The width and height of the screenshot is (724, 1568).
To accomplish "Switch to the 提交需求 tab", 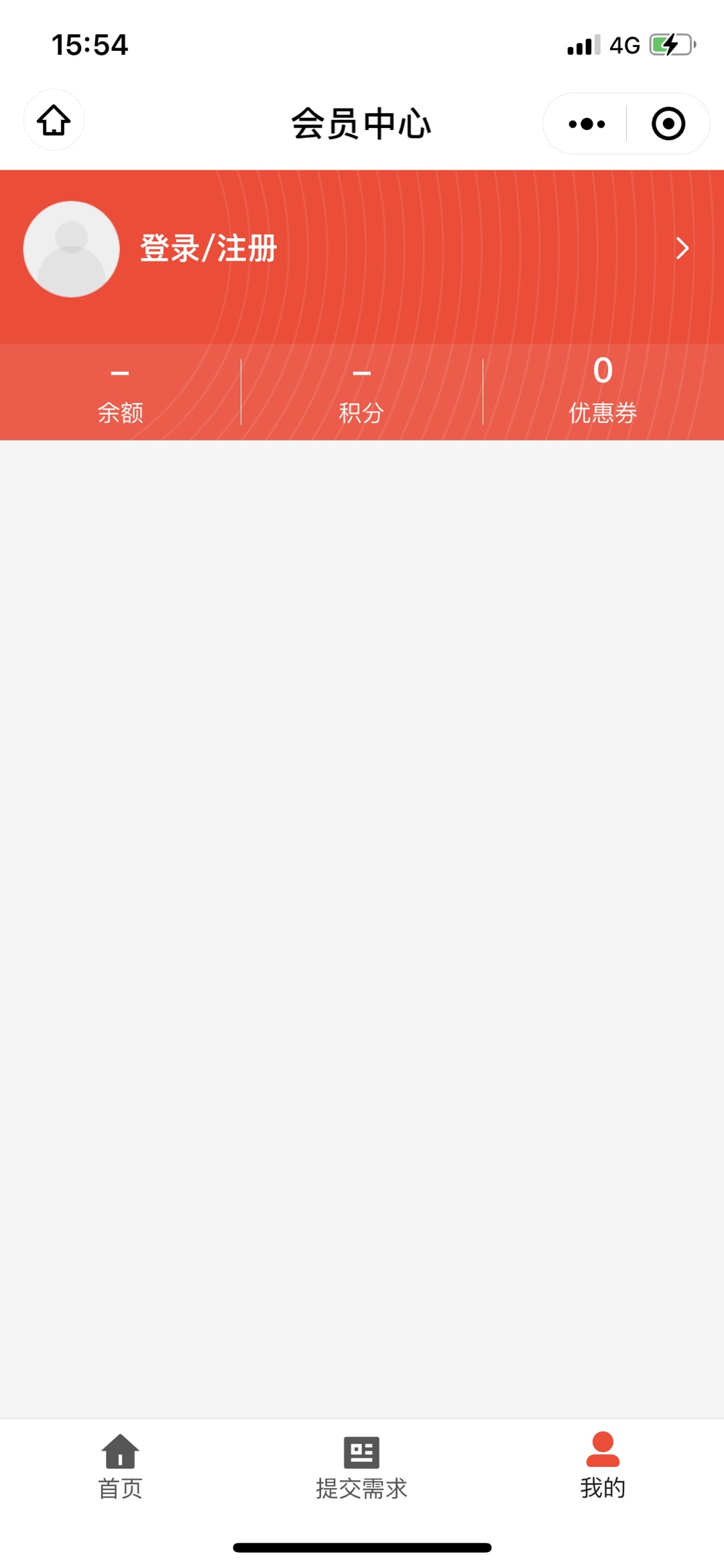I will (361, 1467).
